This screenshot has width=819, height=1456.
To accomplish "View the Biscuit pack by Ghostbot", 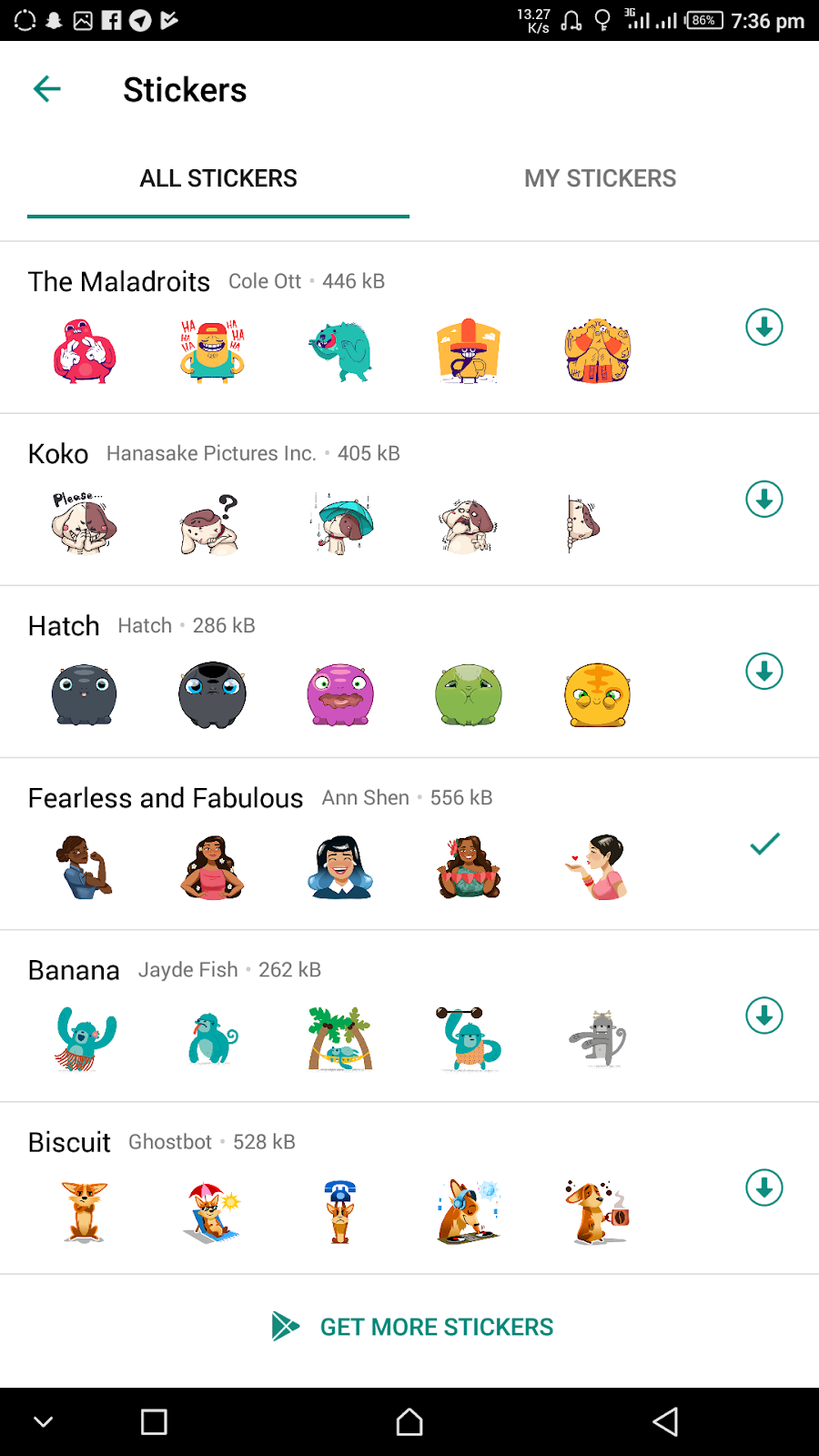I will pos(409,1188).
